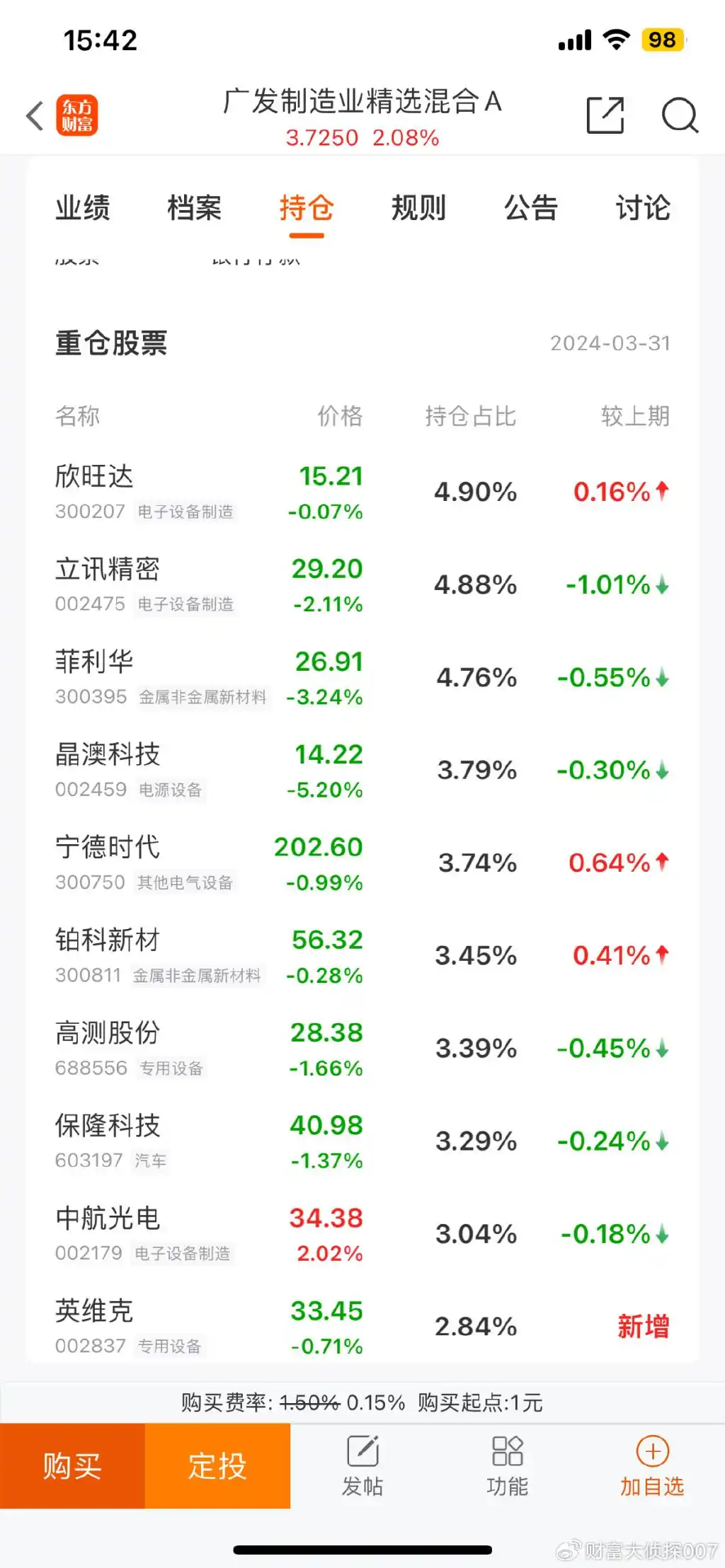
Task: Switch to the 业绩 tab
Action: point(82,207)
